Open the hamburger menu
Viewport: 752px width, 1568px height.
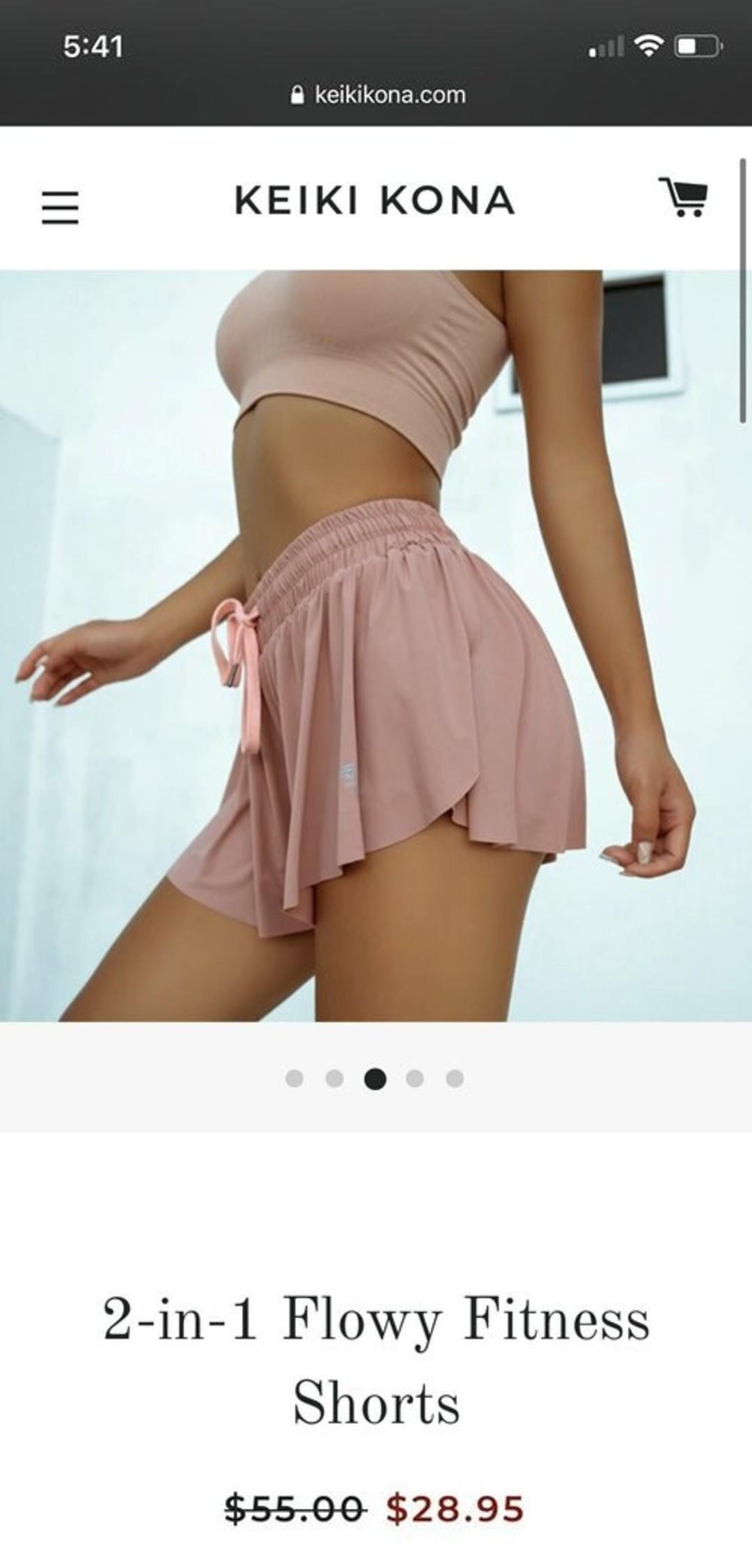coord(60,208)
